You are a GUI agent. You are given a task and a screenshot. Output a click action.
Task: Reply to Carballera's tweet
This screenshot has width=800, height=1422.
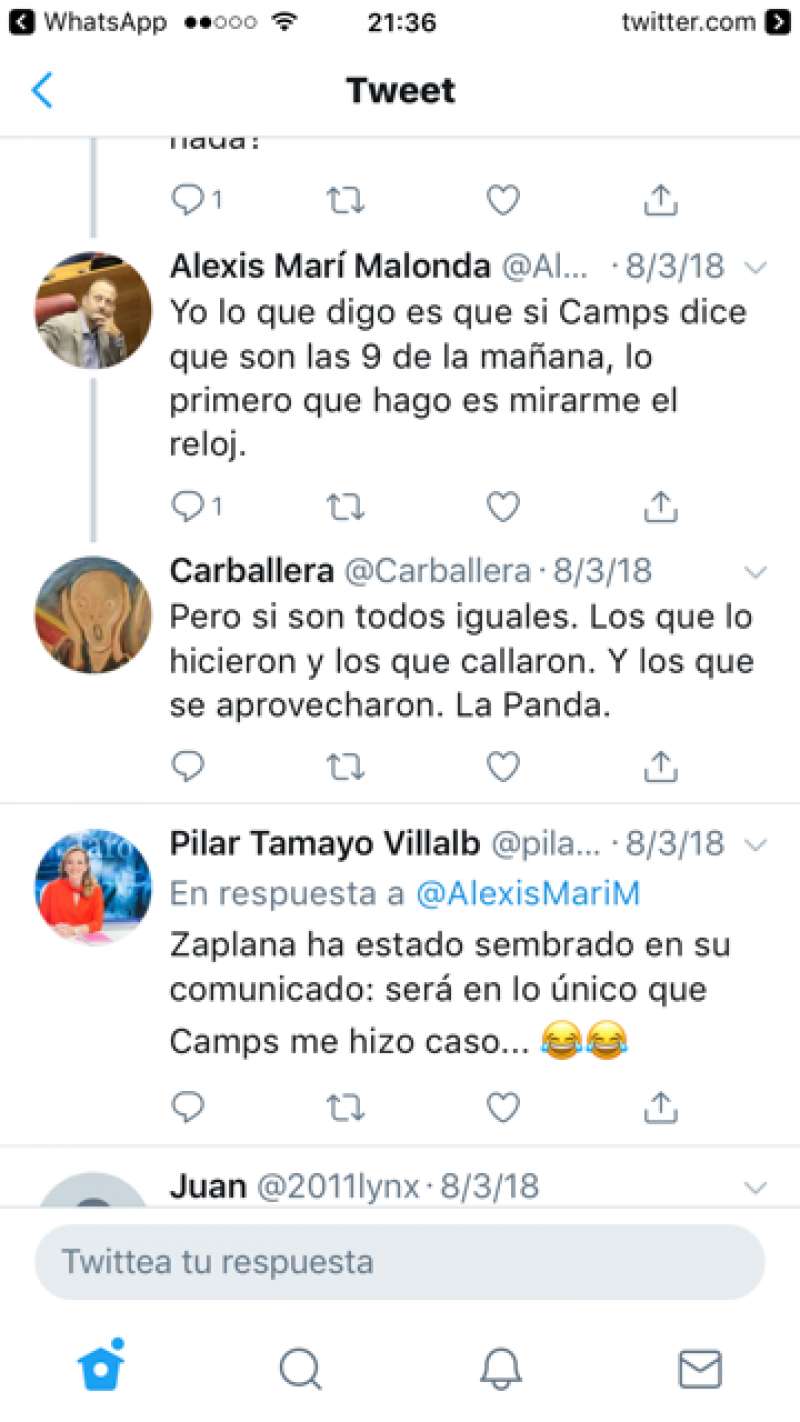pos(188,766)
